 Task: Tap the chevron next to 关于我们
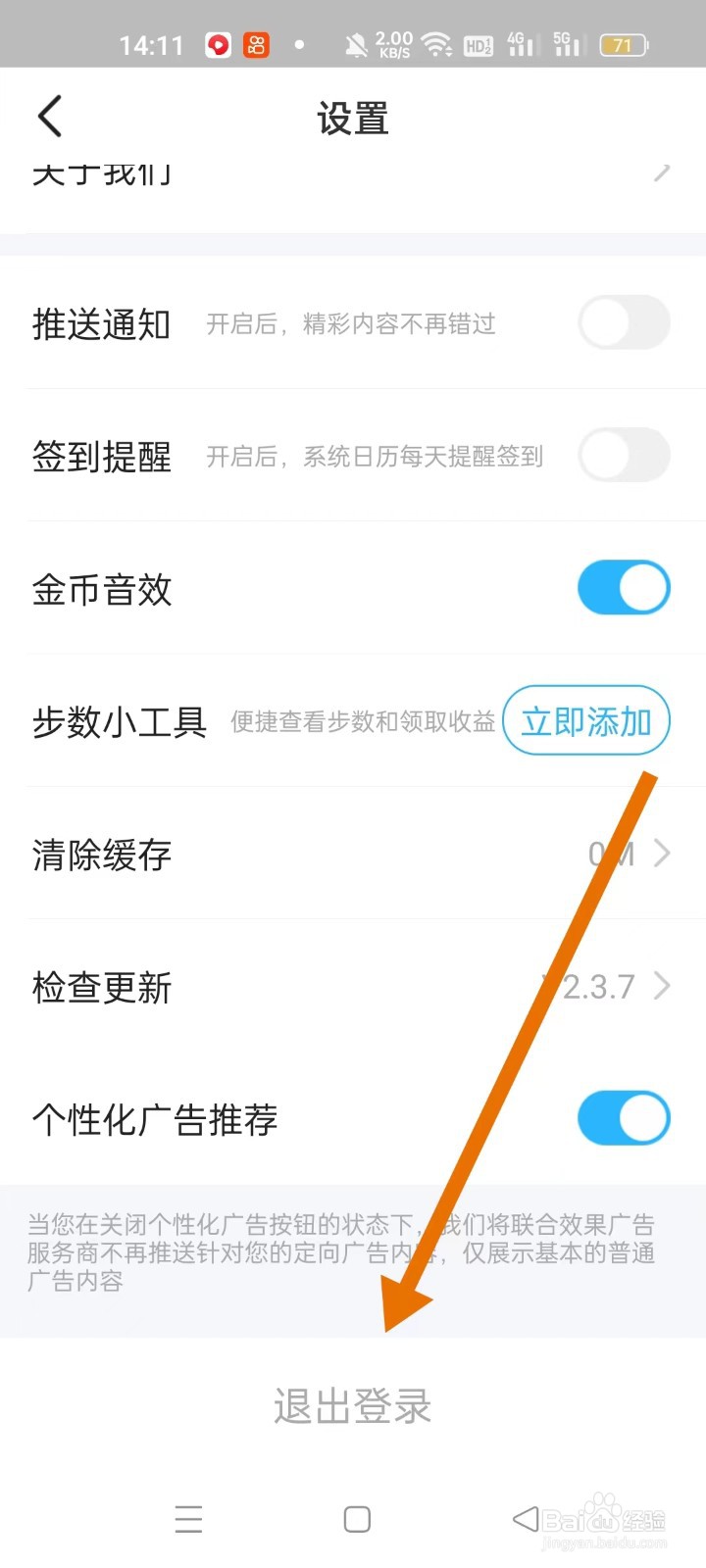660,174
